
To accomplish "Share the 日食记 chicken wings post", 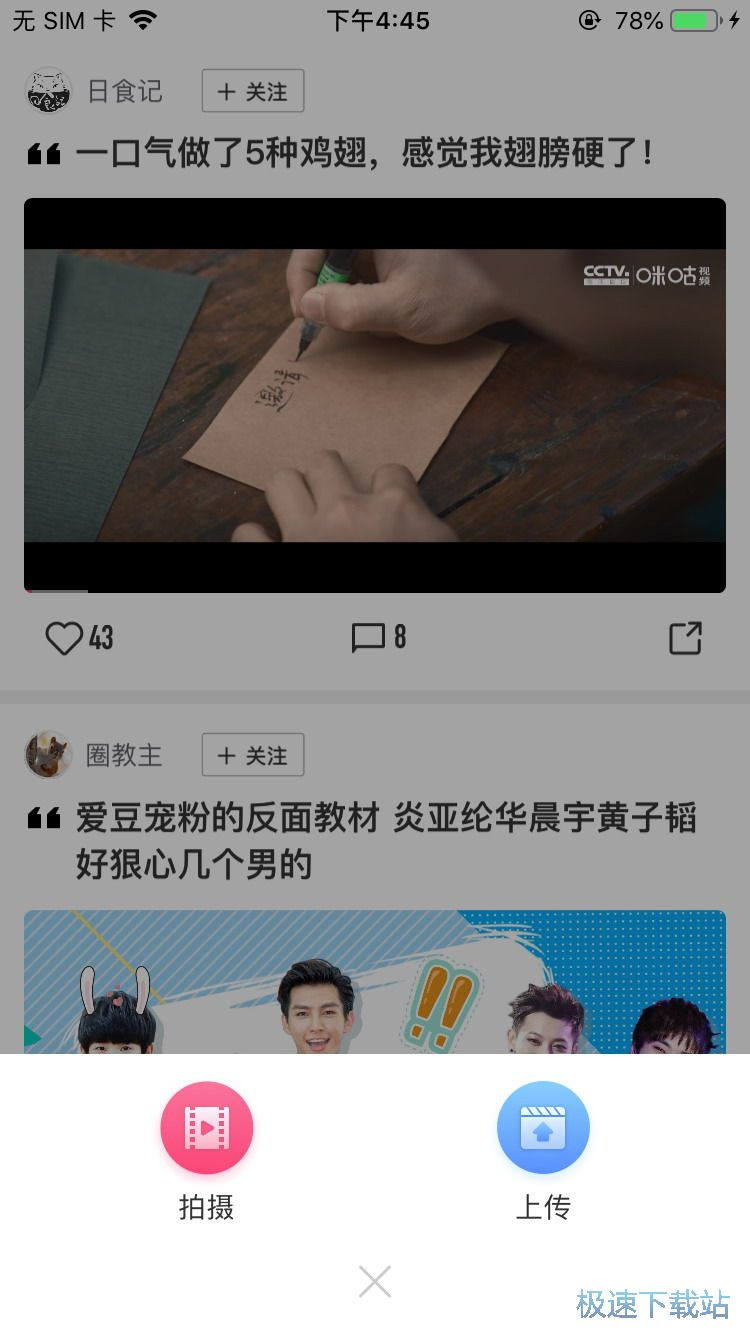I will click(685, 638).
